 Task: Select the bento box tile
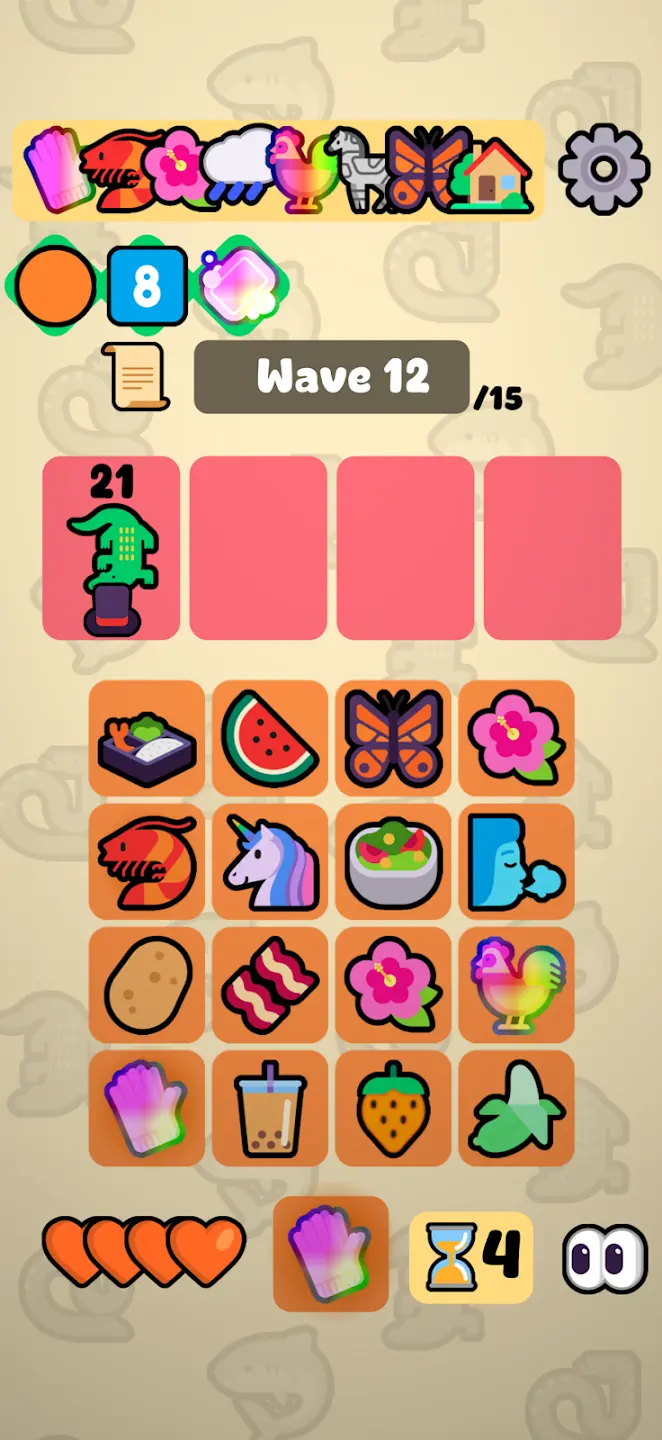click(147, 738)
